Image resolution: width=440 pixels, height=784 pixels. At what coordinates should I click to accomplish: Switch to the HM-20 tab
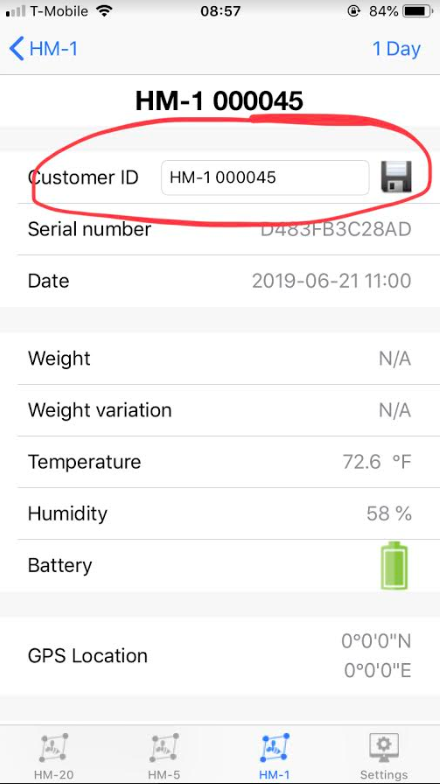54,756
